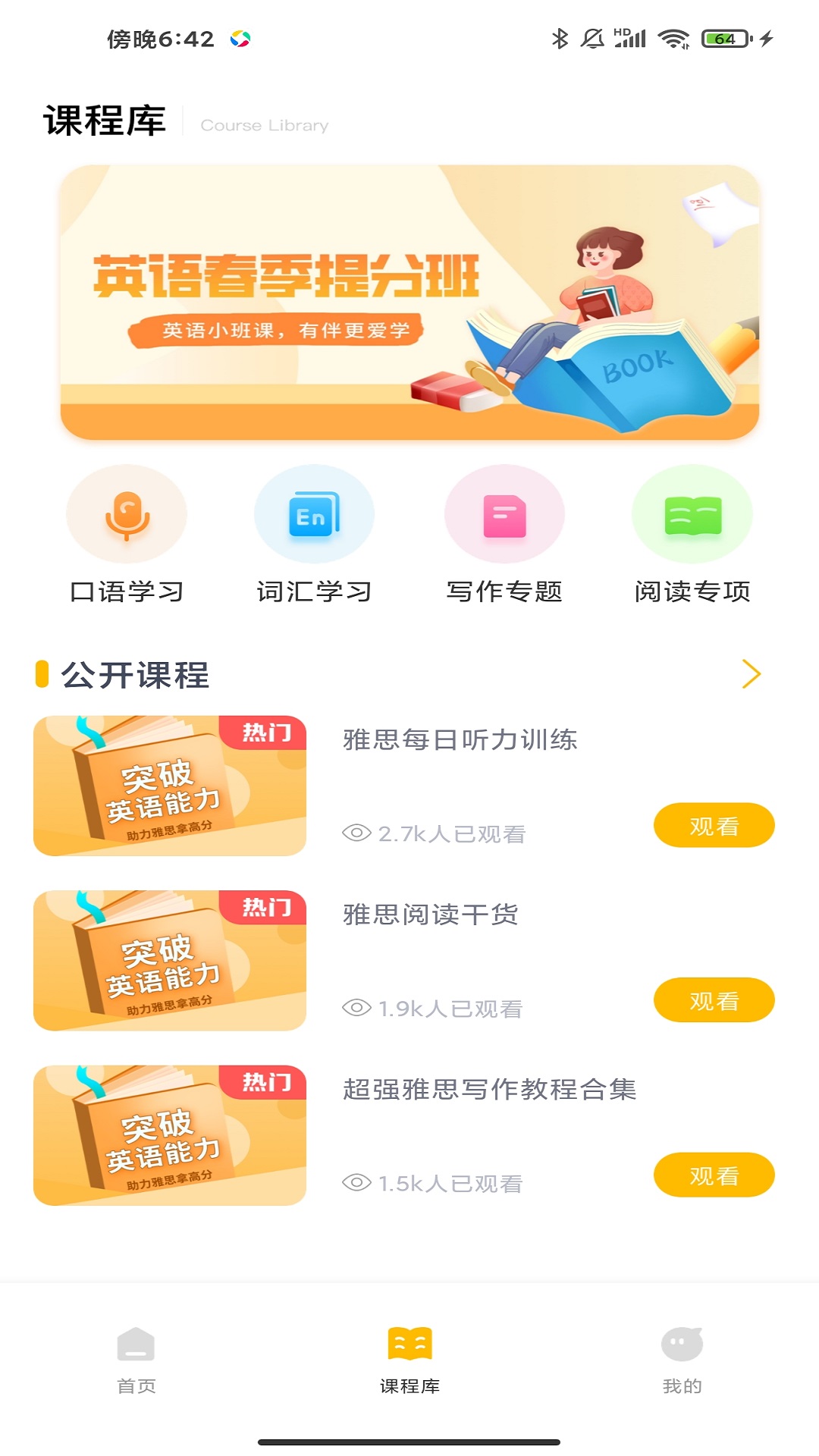The image size is (819, 1456).
Task: Expand 公开课程 via the right arrow chevron
Action: 753,673
